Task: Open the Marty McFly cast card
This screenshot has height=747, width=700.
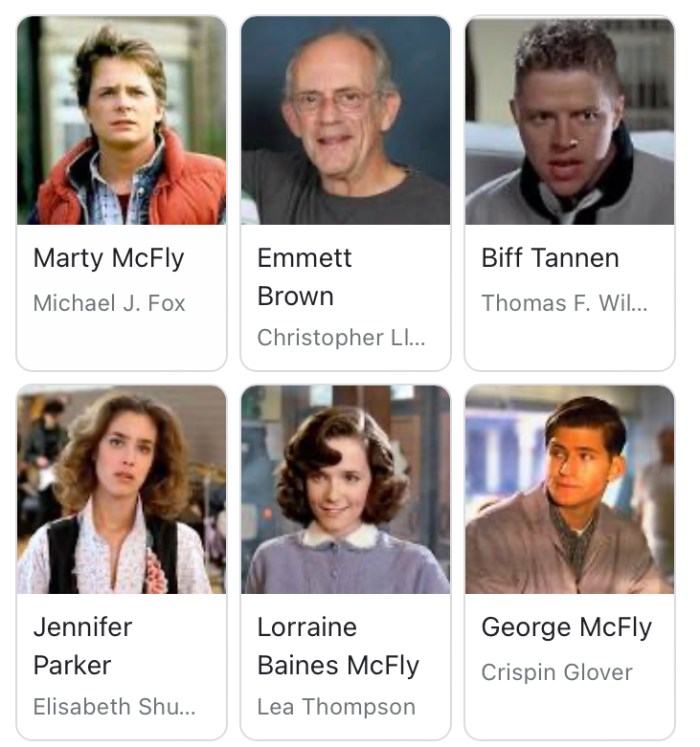Action: click(x=121, y=192)
